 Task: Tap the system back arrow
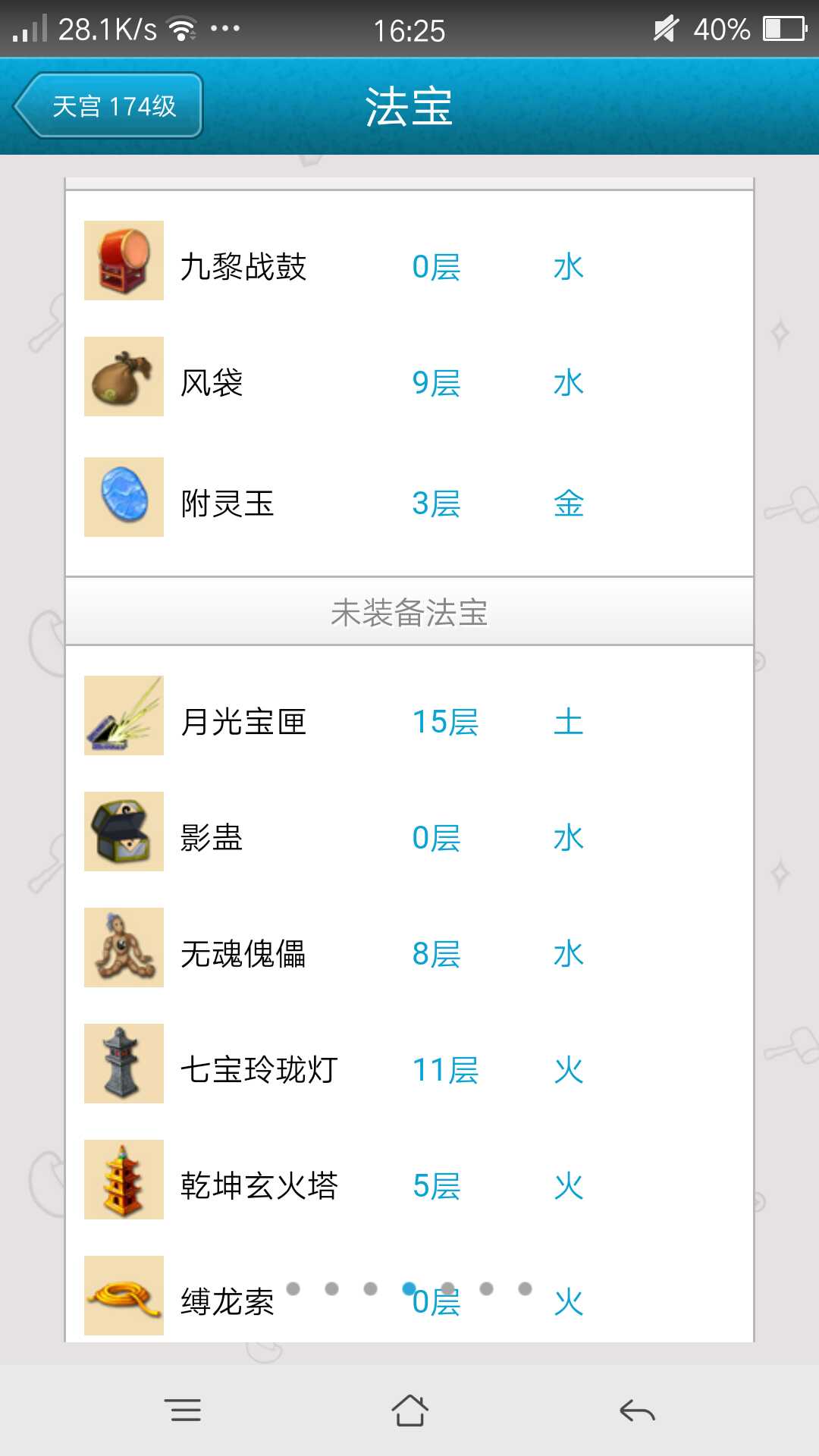(637, 1410)
